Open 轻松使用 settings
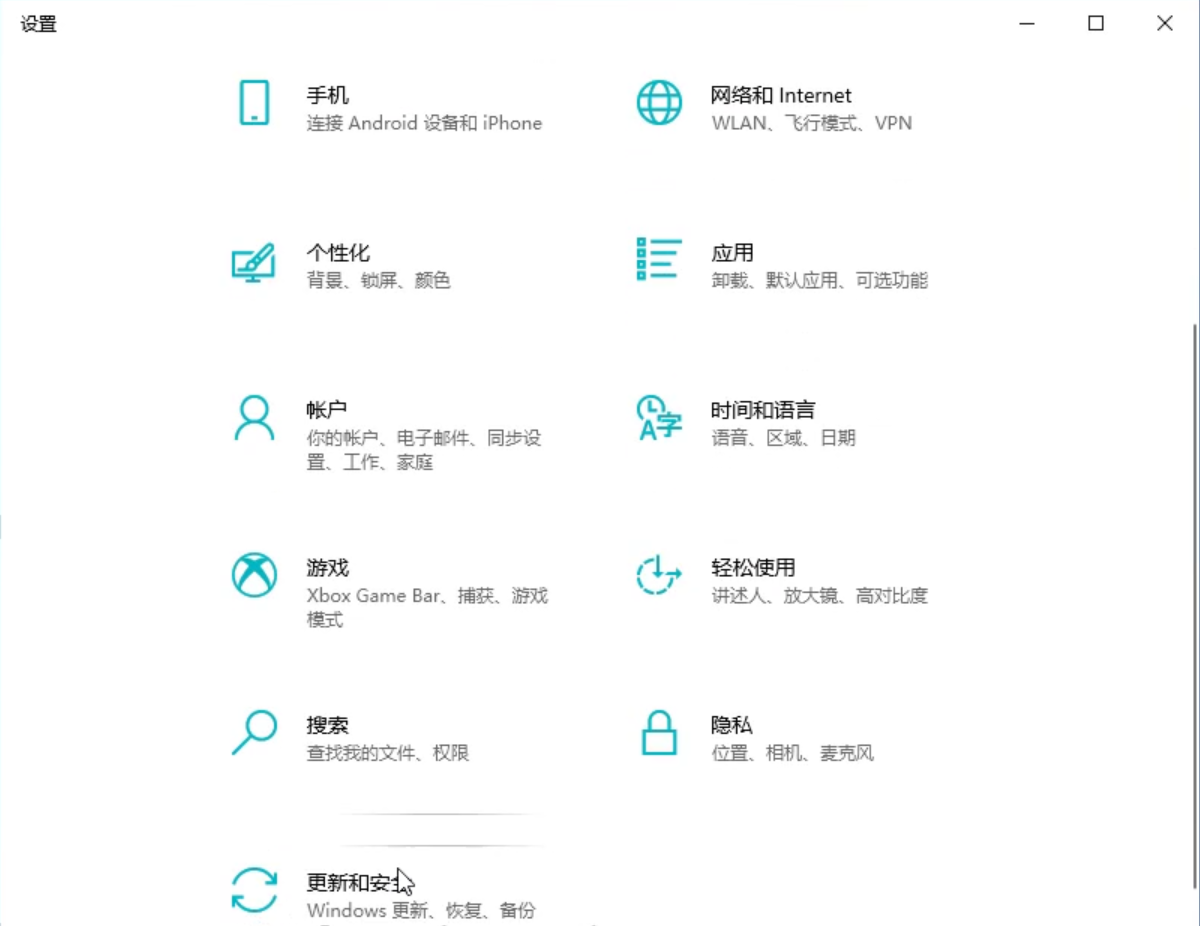Viewport: 1200px width, 926px height. (x=752, y=569)
